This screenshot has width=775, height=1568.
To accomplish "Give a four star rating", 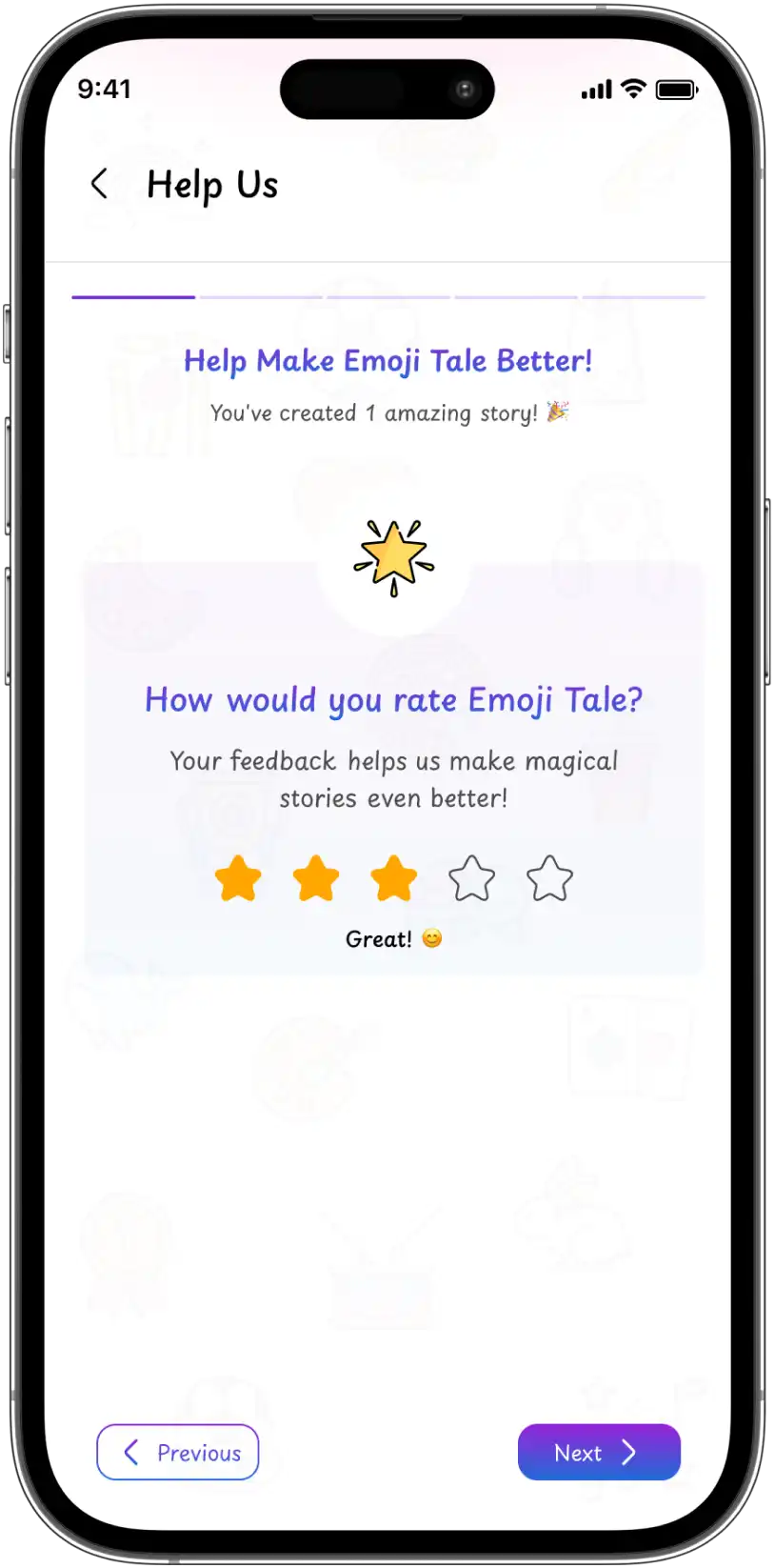I will [x=472, y=878].
